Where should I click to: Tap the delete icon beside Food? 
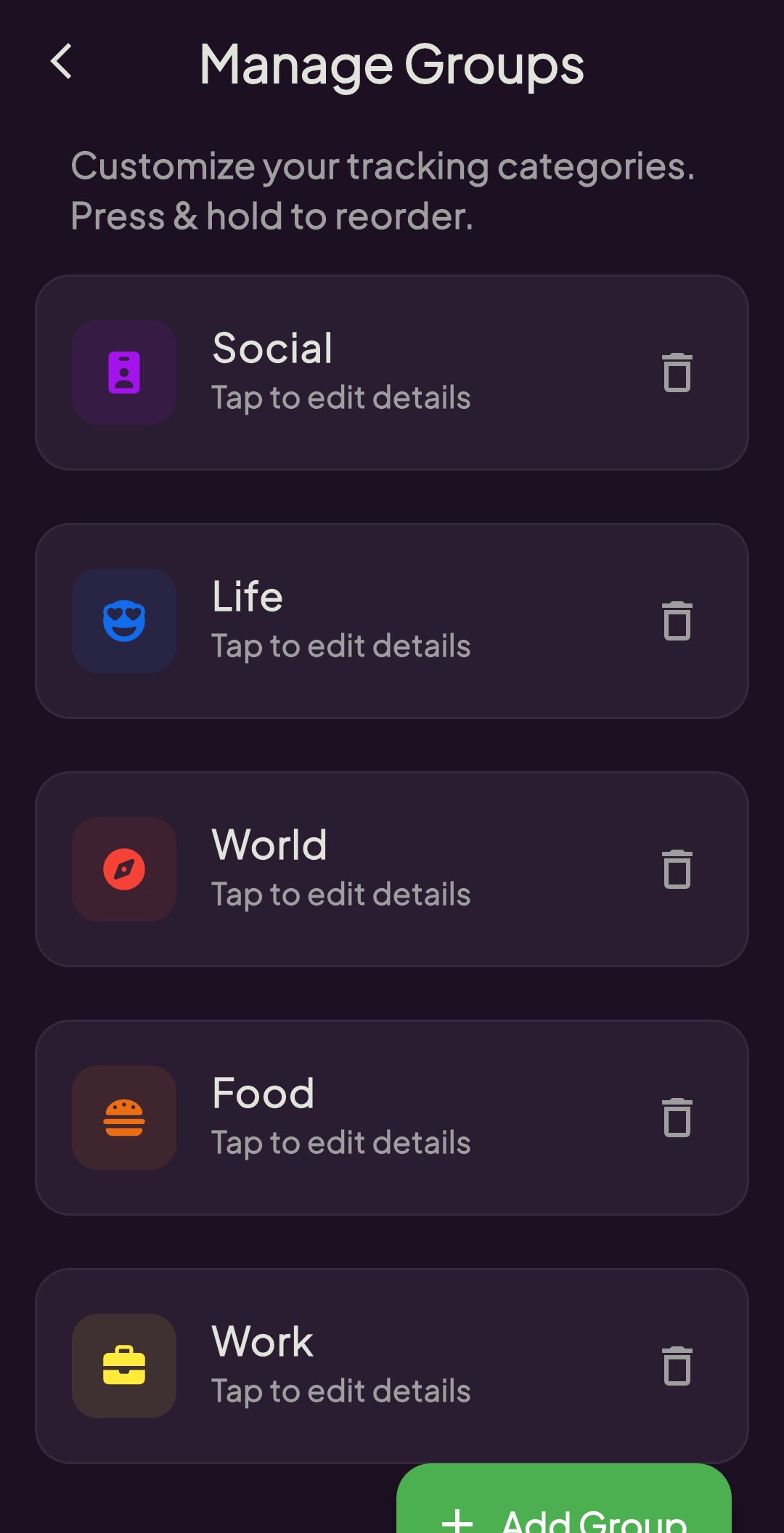pyautogui.click(x=677, y=1118)
